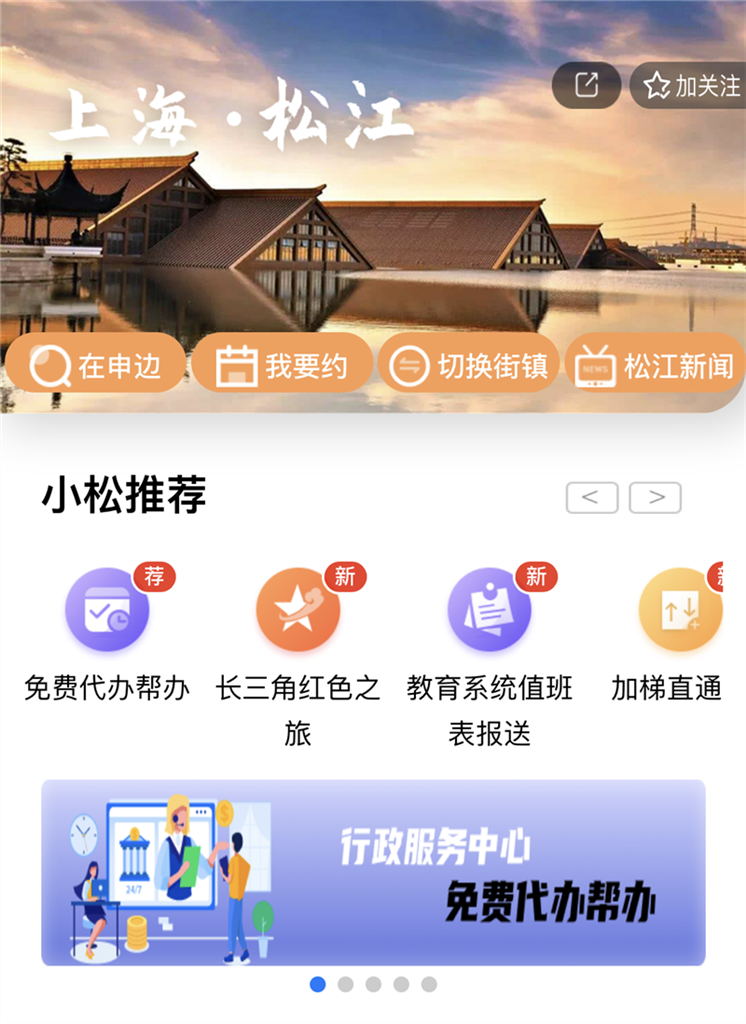Open 我要约 appointment booking
746x1024 pixels.
(282, 366)
